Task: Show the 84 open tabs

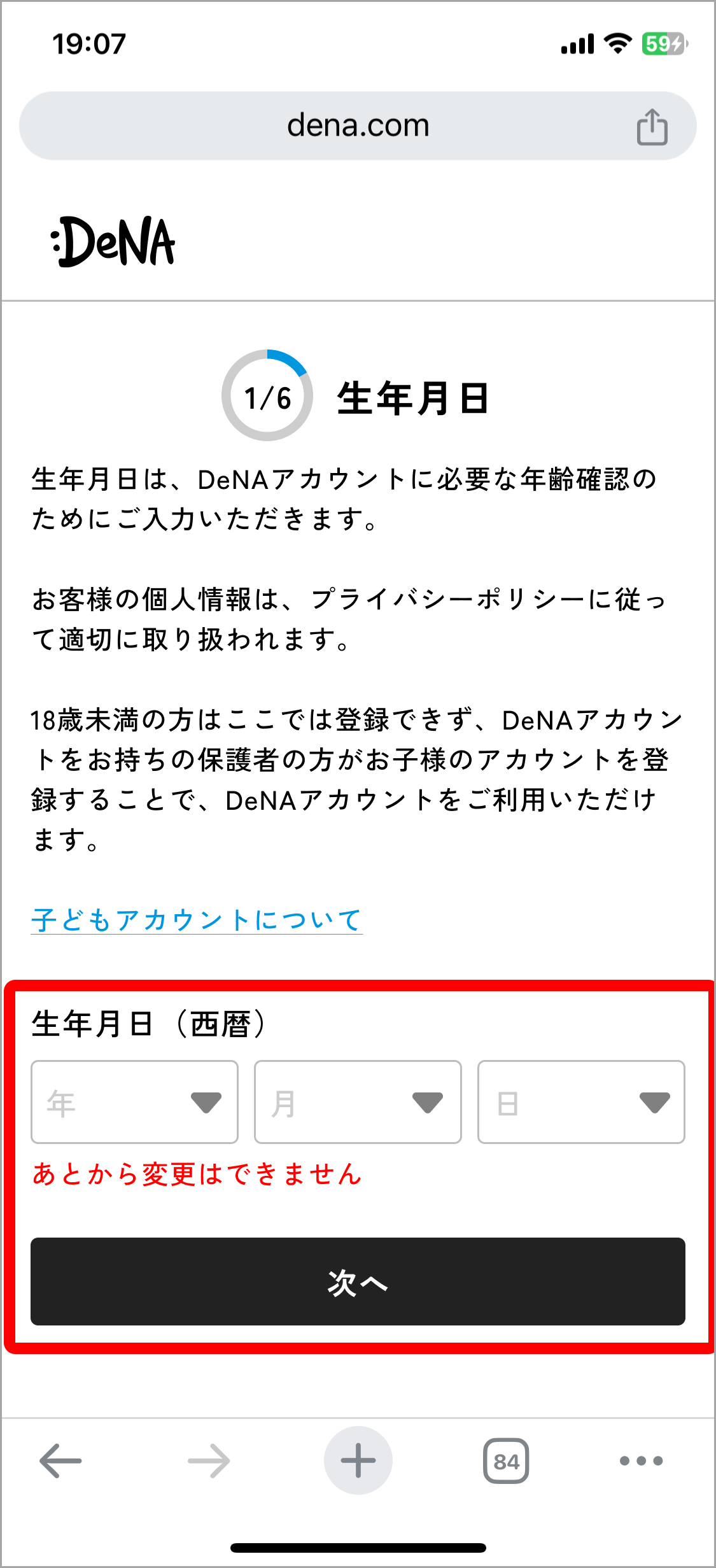Action: pyautogui.click(x=506, y=1460)
